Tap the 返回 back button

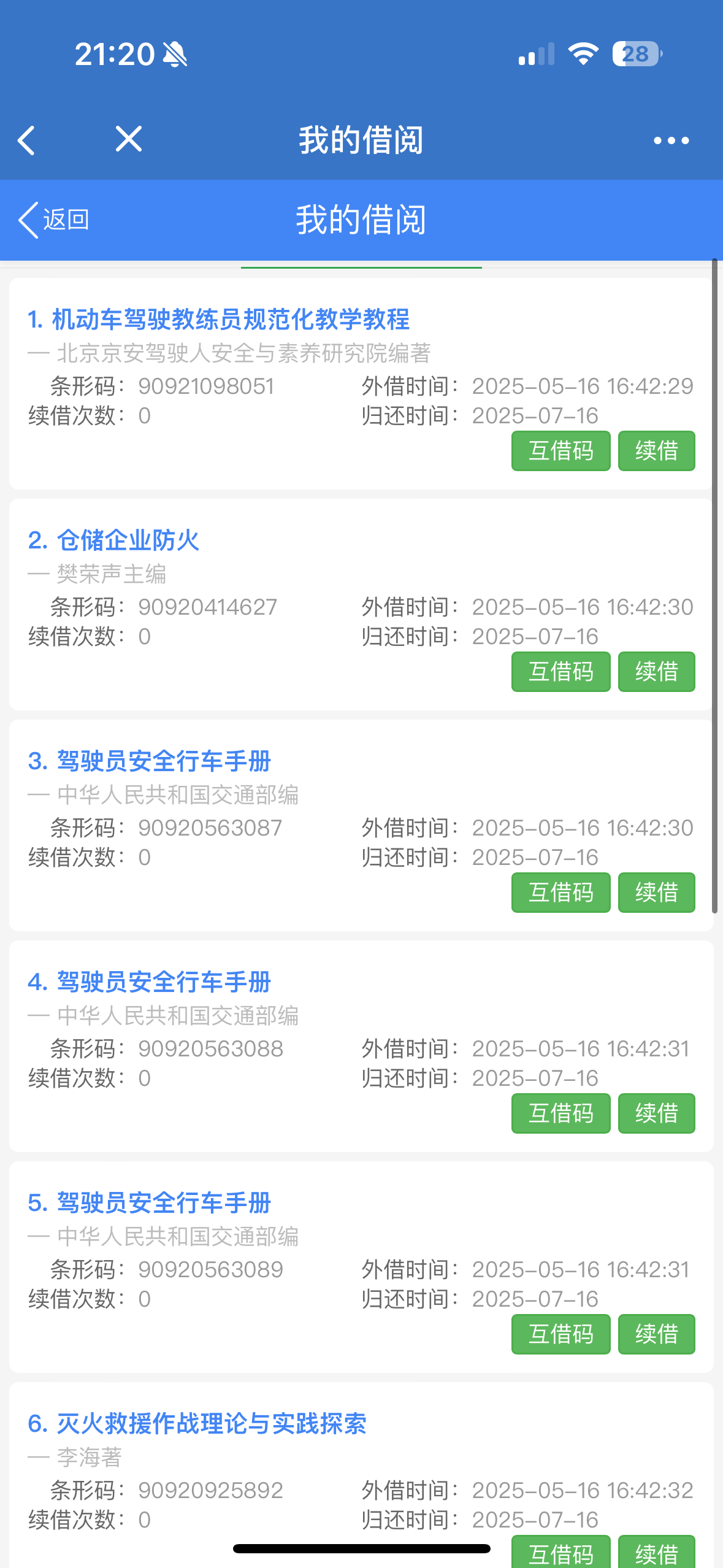[x=54, y=220]
